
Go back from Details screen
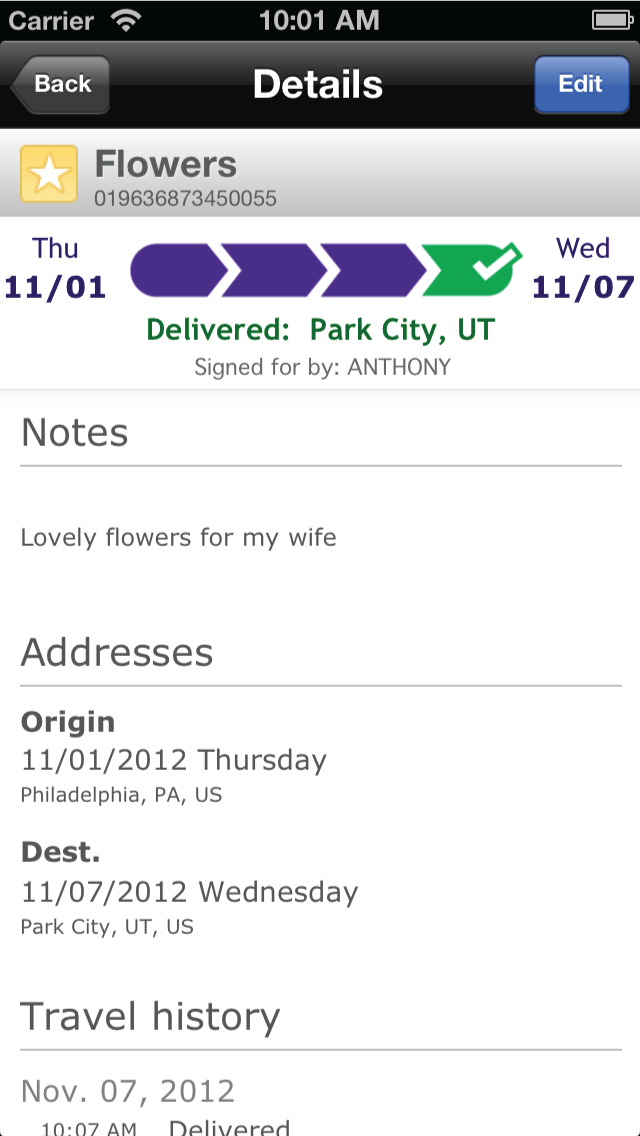point(60,84)
